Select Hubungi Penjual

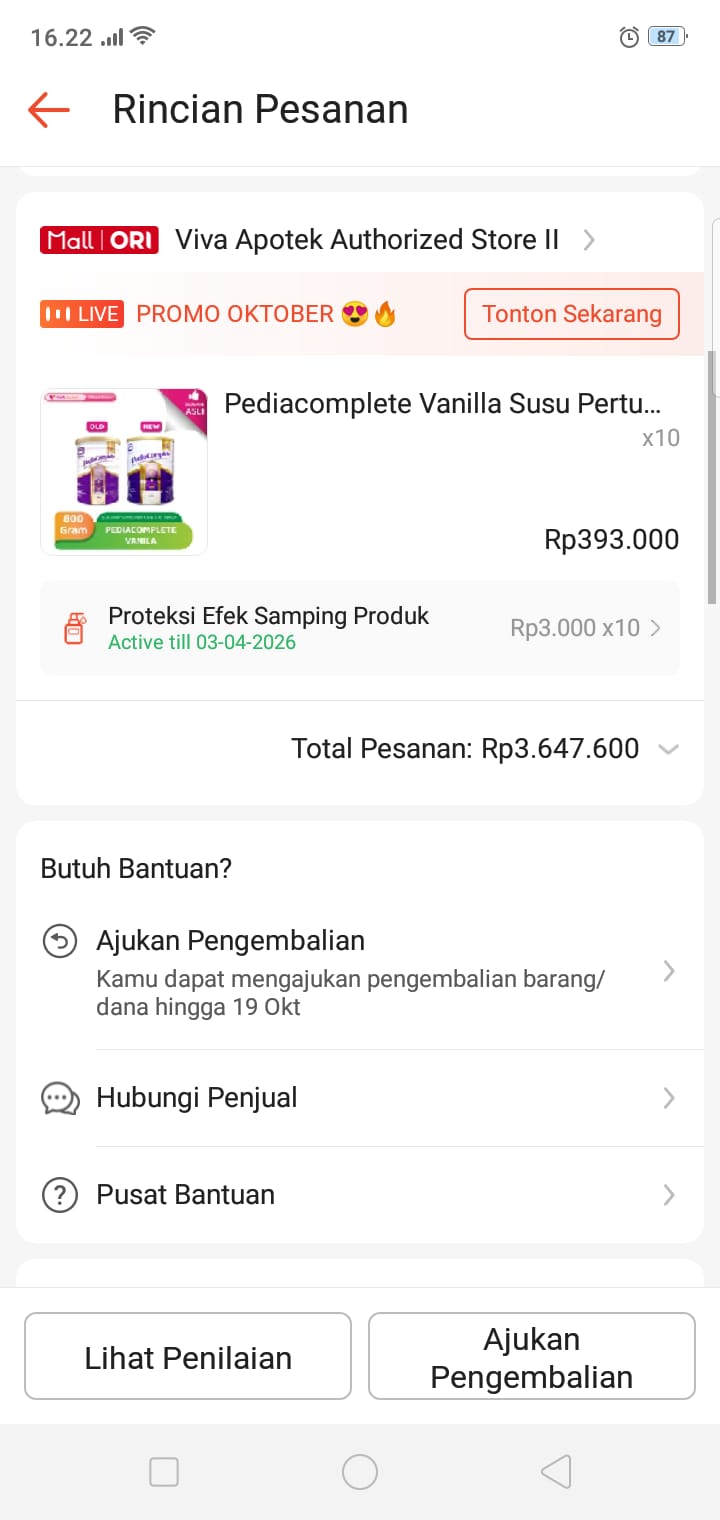[x=360, y=1098]
